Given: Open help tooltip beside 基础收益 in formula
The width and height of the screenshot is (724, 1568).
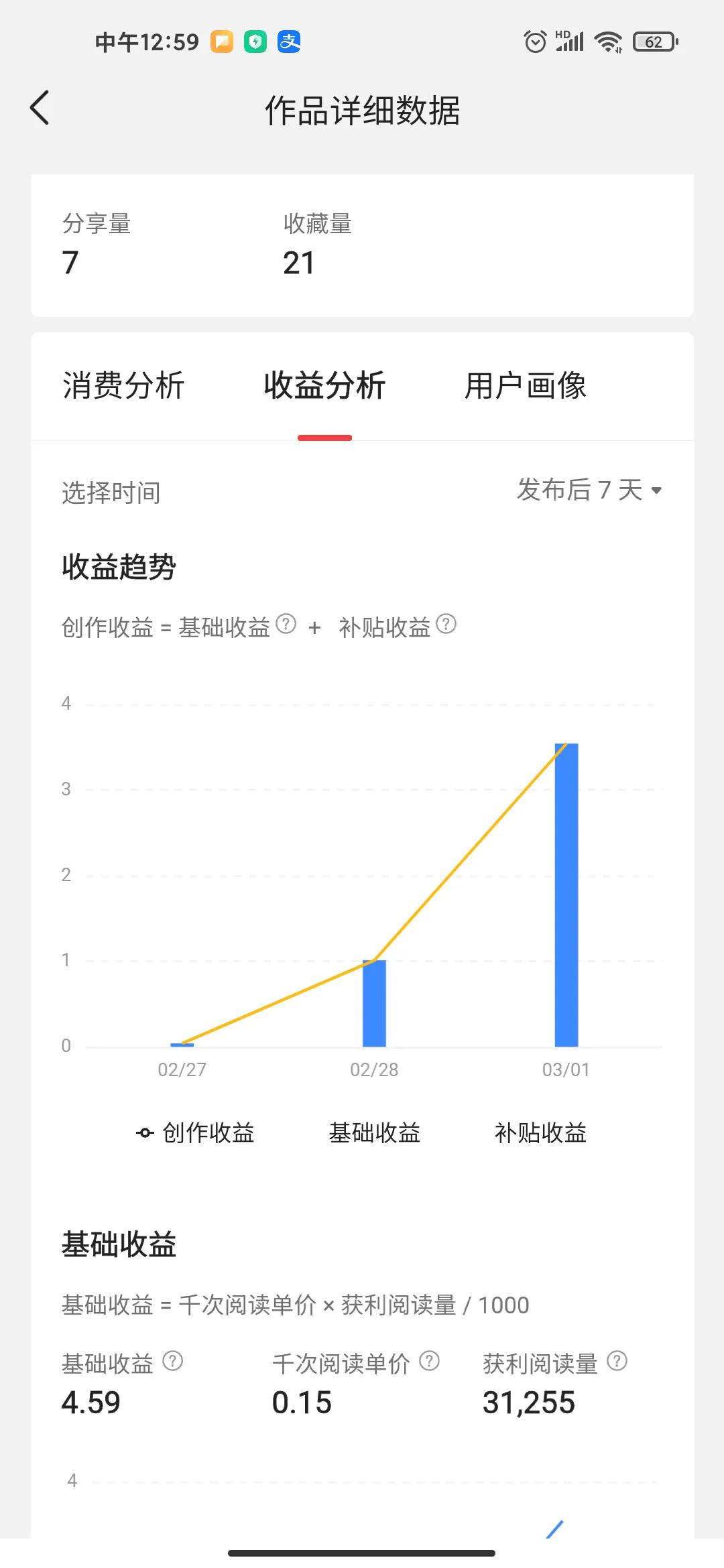Looking at the screenshot, I should tap(286, 625).
